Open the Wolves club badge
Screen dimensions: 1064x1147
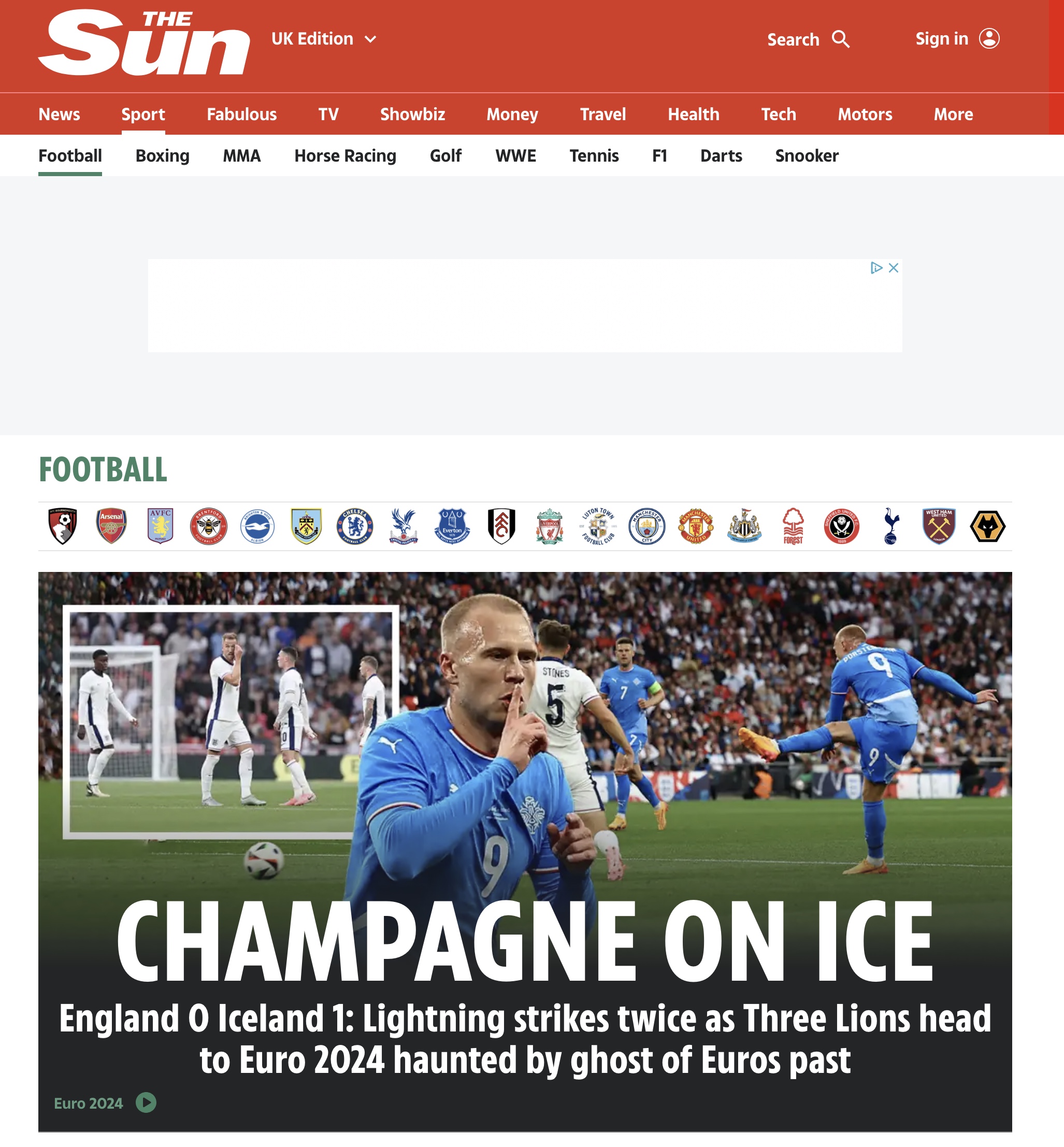[987, 526]
